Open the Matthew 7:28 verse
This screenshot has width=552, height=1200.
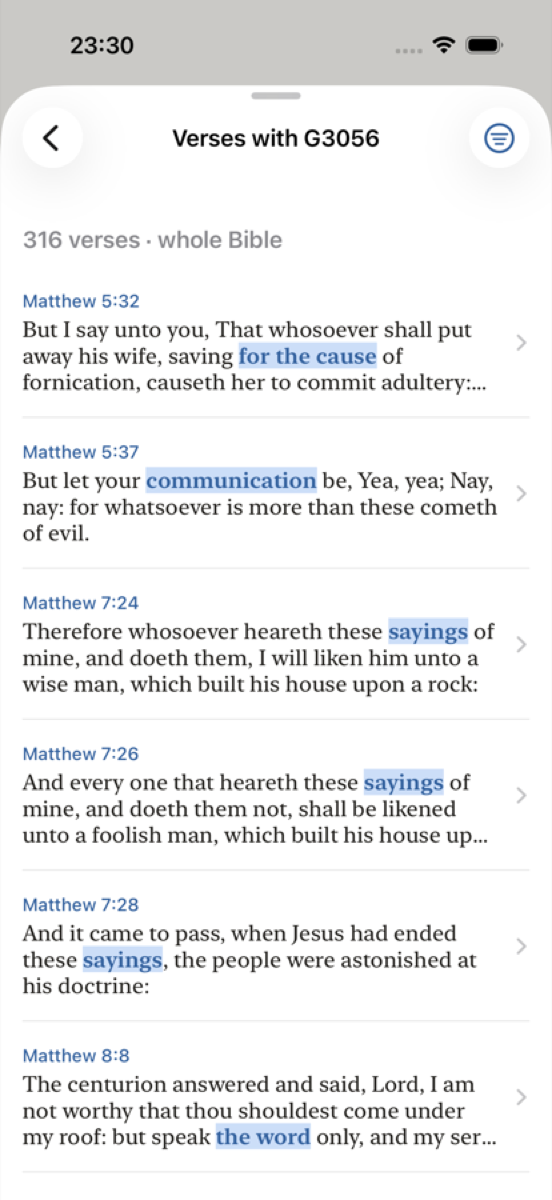point(276,947)
